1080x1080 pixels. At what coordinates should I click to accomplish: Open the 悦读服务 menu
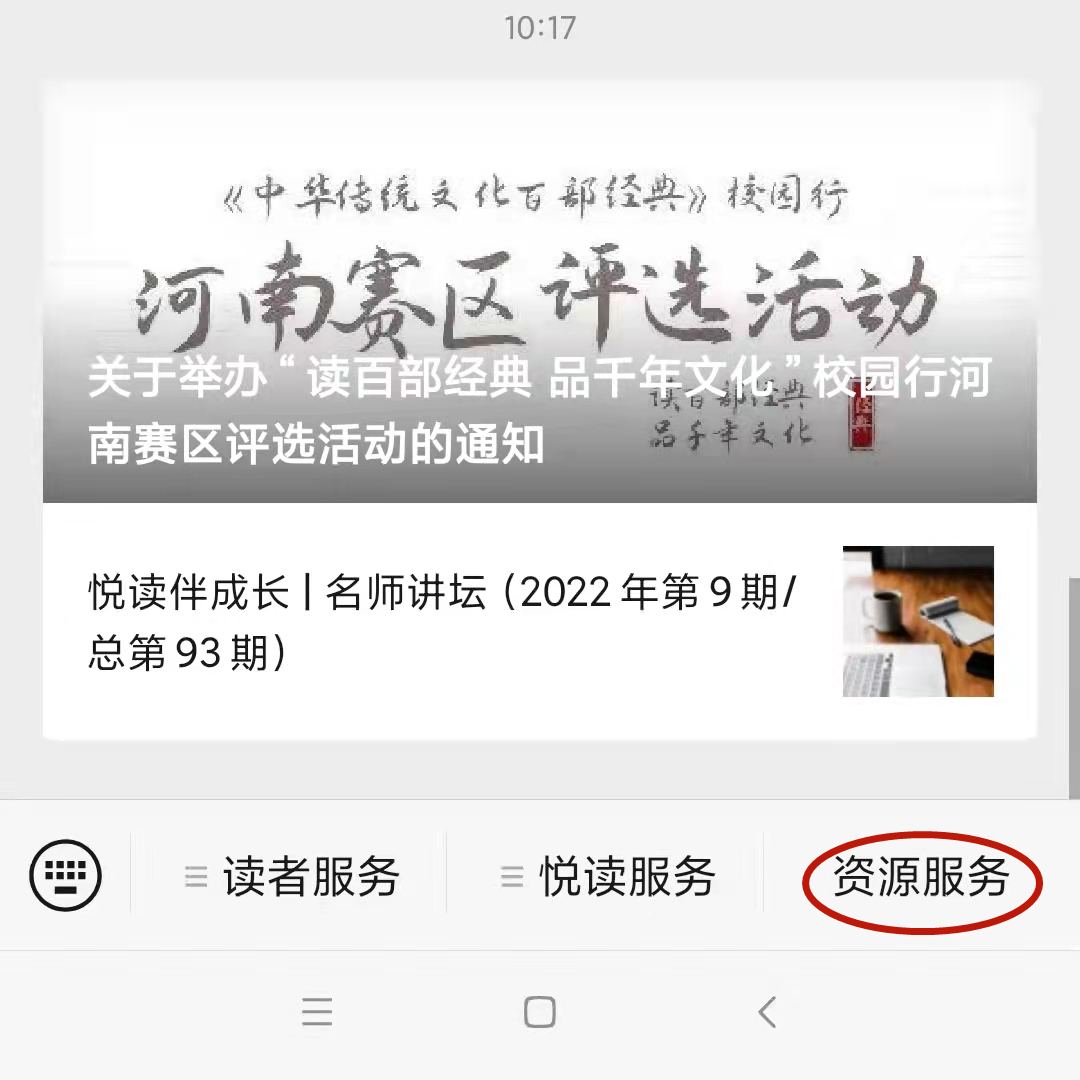click(x=608, y=877)
